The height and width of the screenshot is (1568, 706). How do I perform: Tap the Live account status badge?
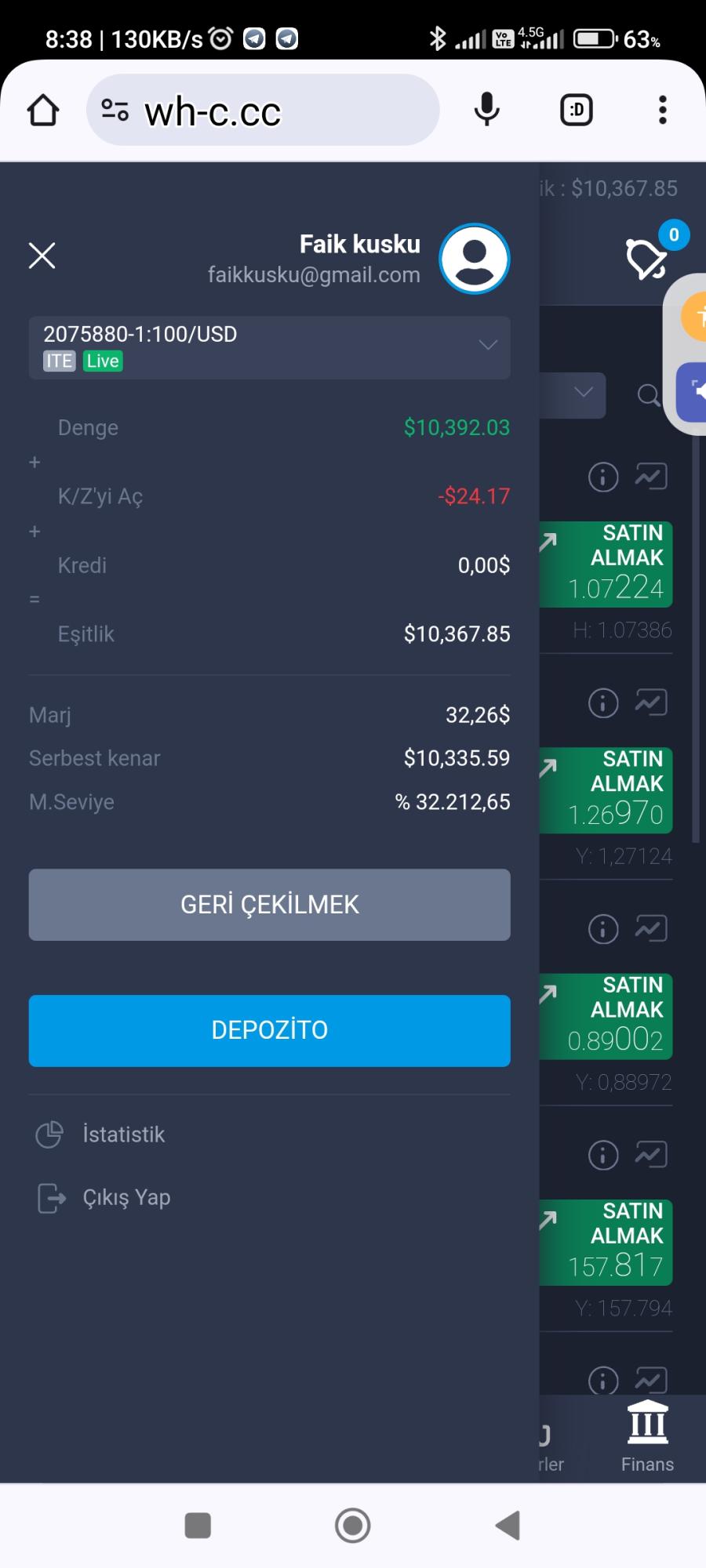click(102, 361)
